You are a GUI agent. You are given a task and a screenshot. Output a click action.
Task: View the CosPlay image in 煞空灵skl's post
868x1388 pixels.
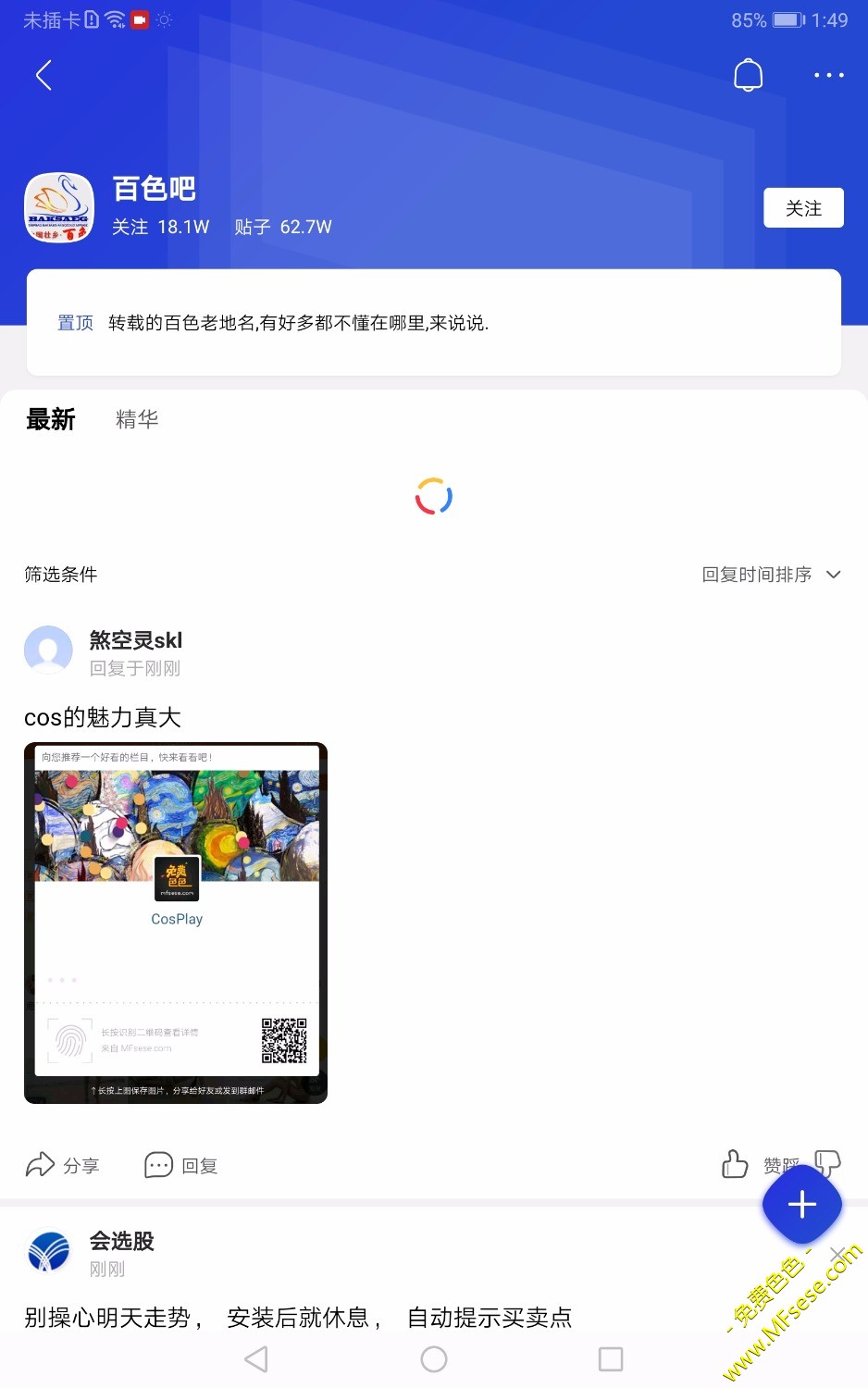pyautogui.click(x=176, y=923)
